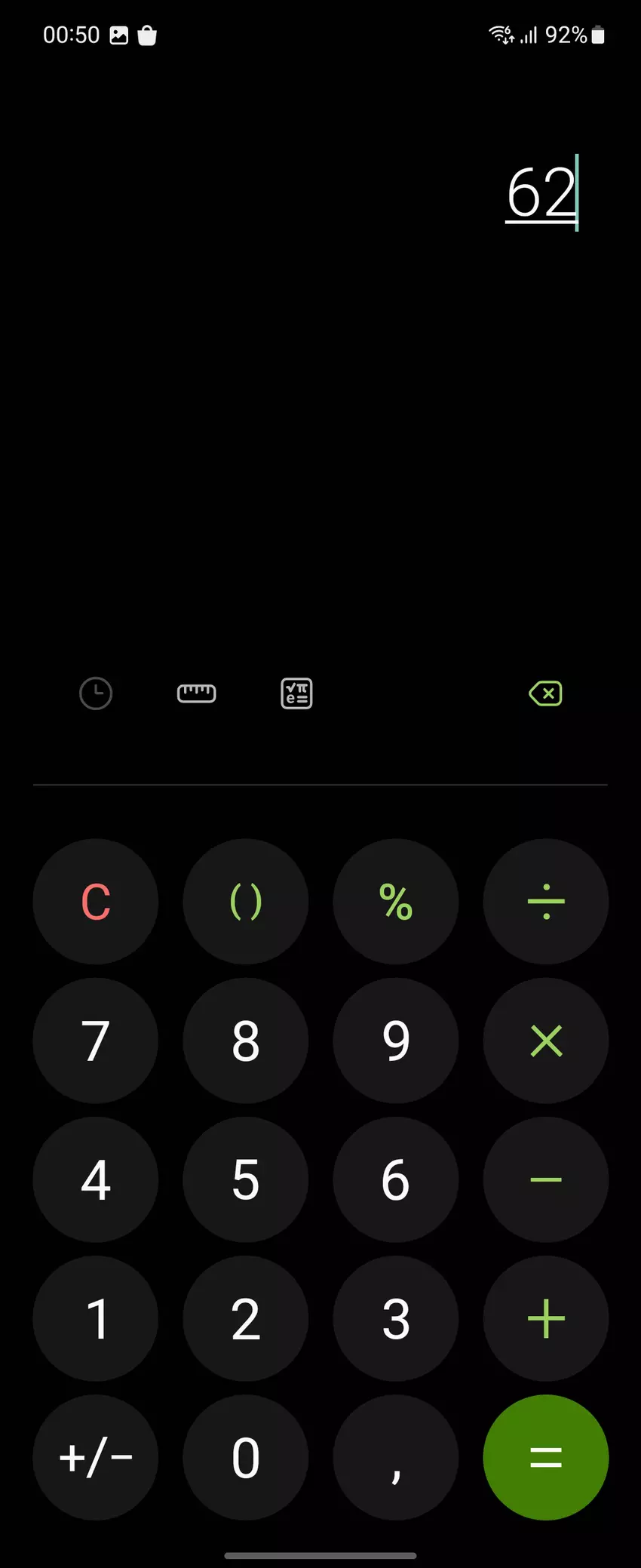Viewport: 641px width, 1568px height.
Task: Enter digit 3
Action: click(396, 1318)
